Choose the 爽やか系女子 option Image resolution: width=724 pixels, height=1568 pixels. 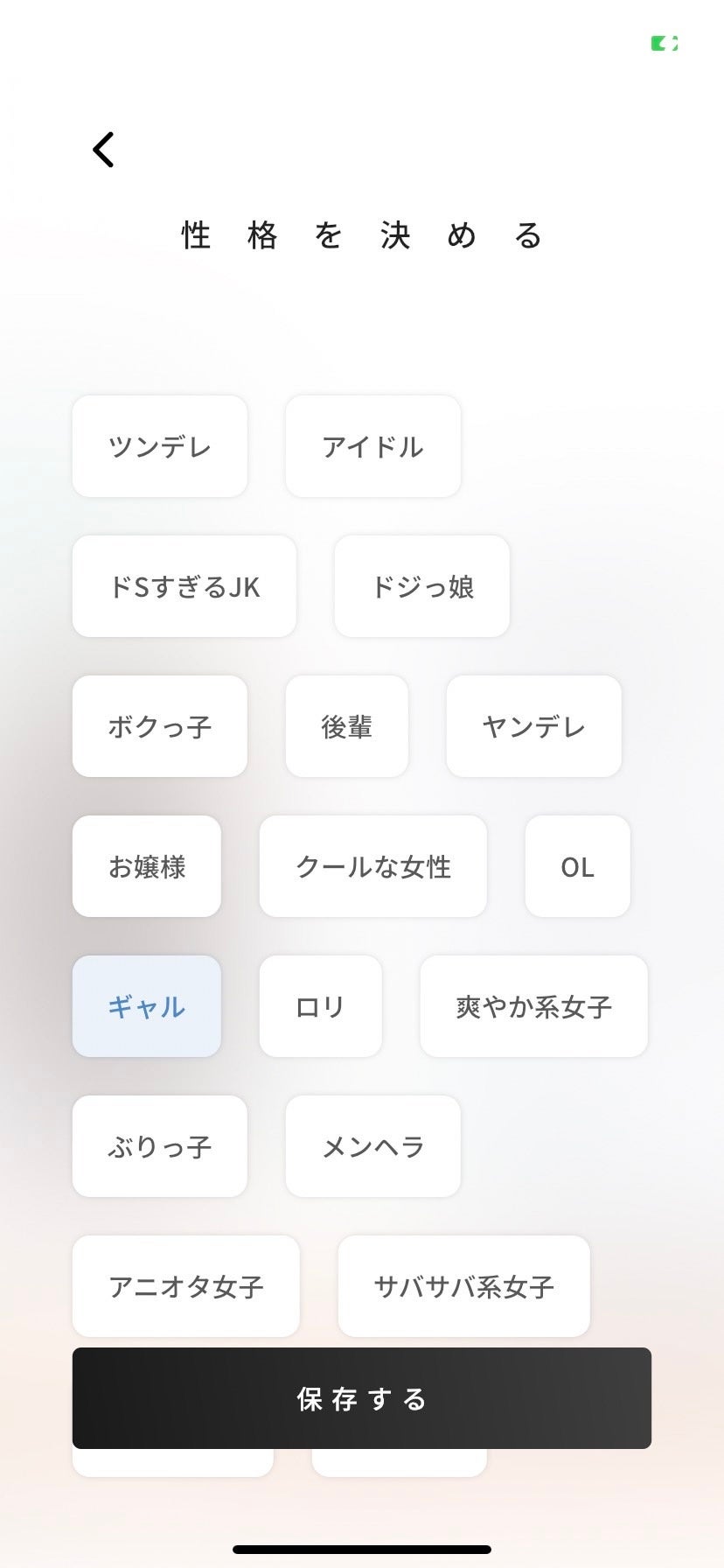(534, 1006)
